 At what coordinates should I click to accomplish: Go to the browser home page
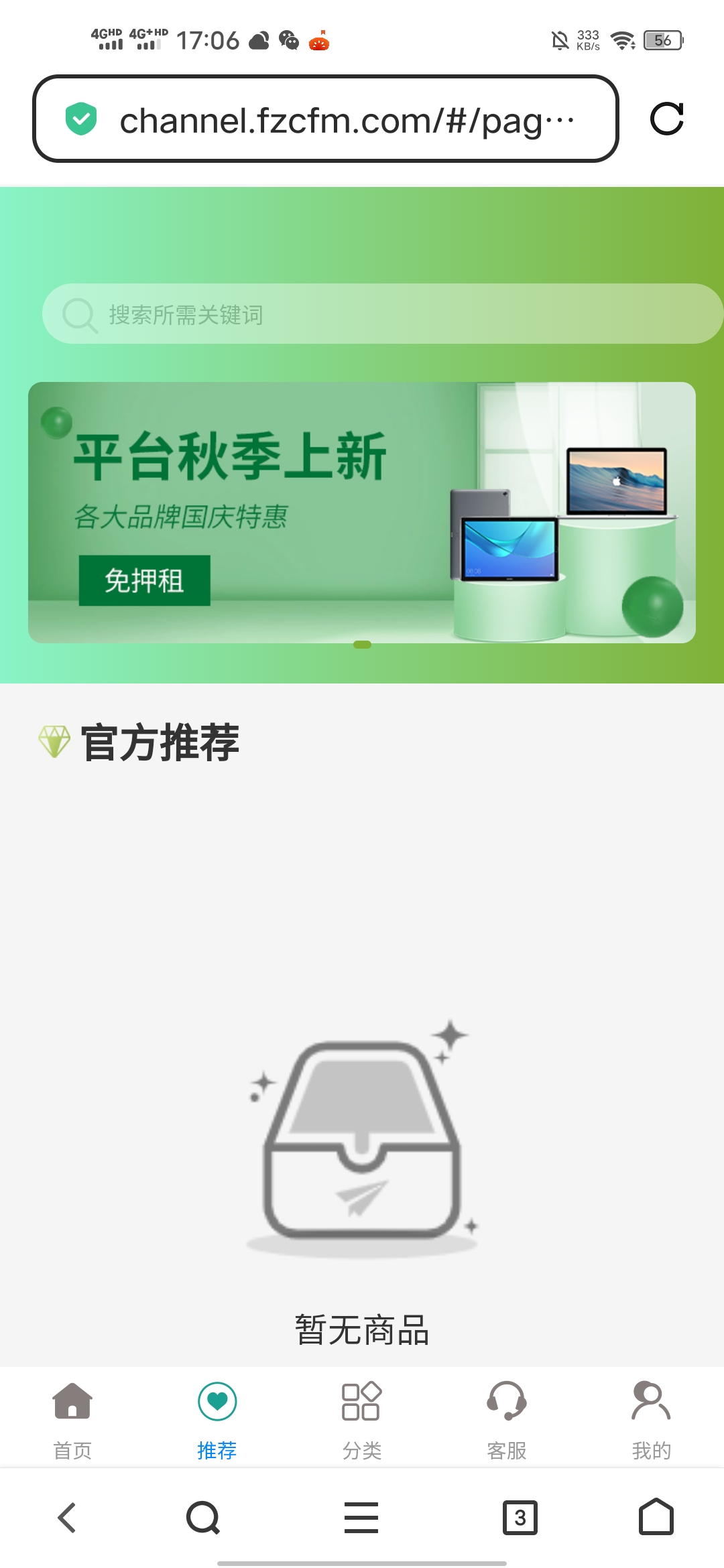point(656,1518)
